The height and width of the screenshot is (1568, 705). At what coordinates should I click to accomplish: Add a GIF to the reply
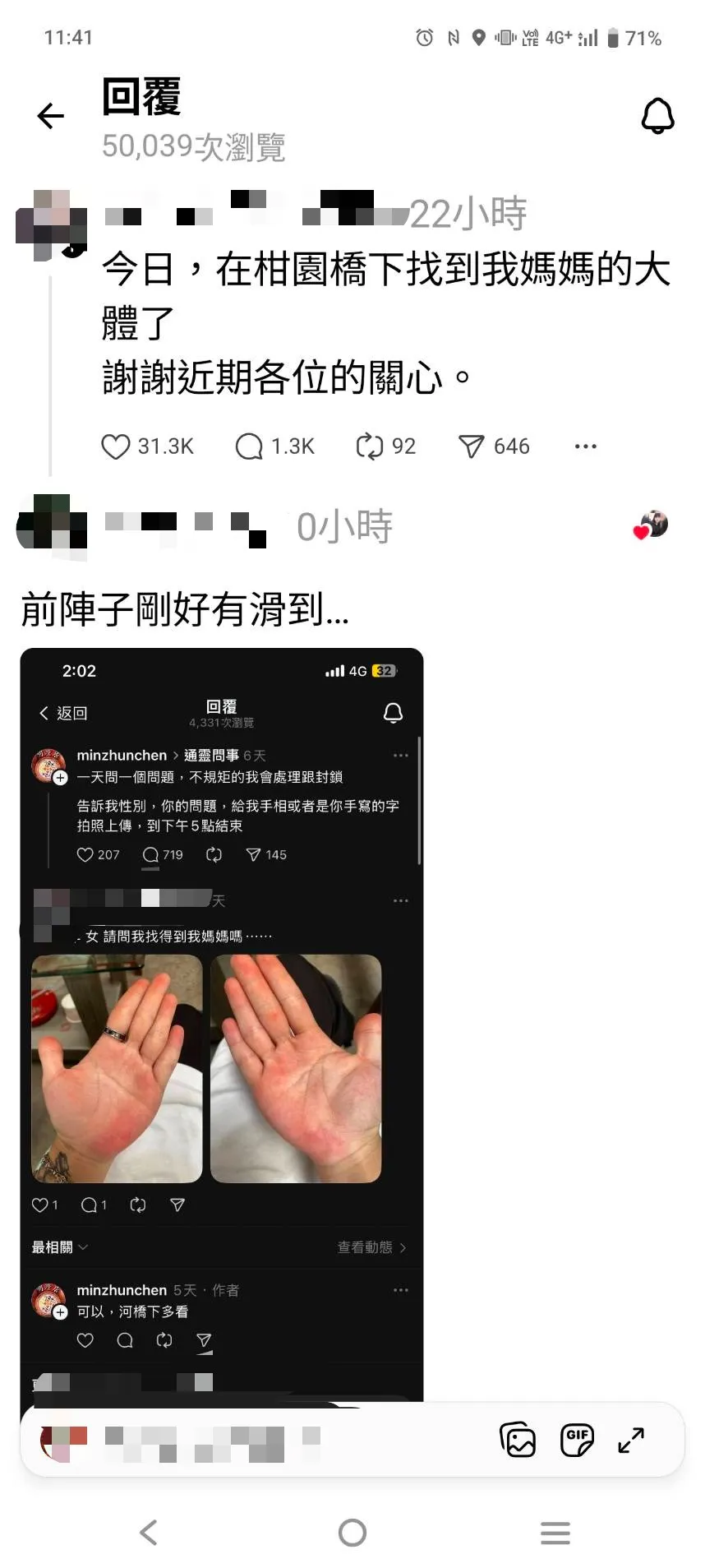click(x=577, y=1439)
